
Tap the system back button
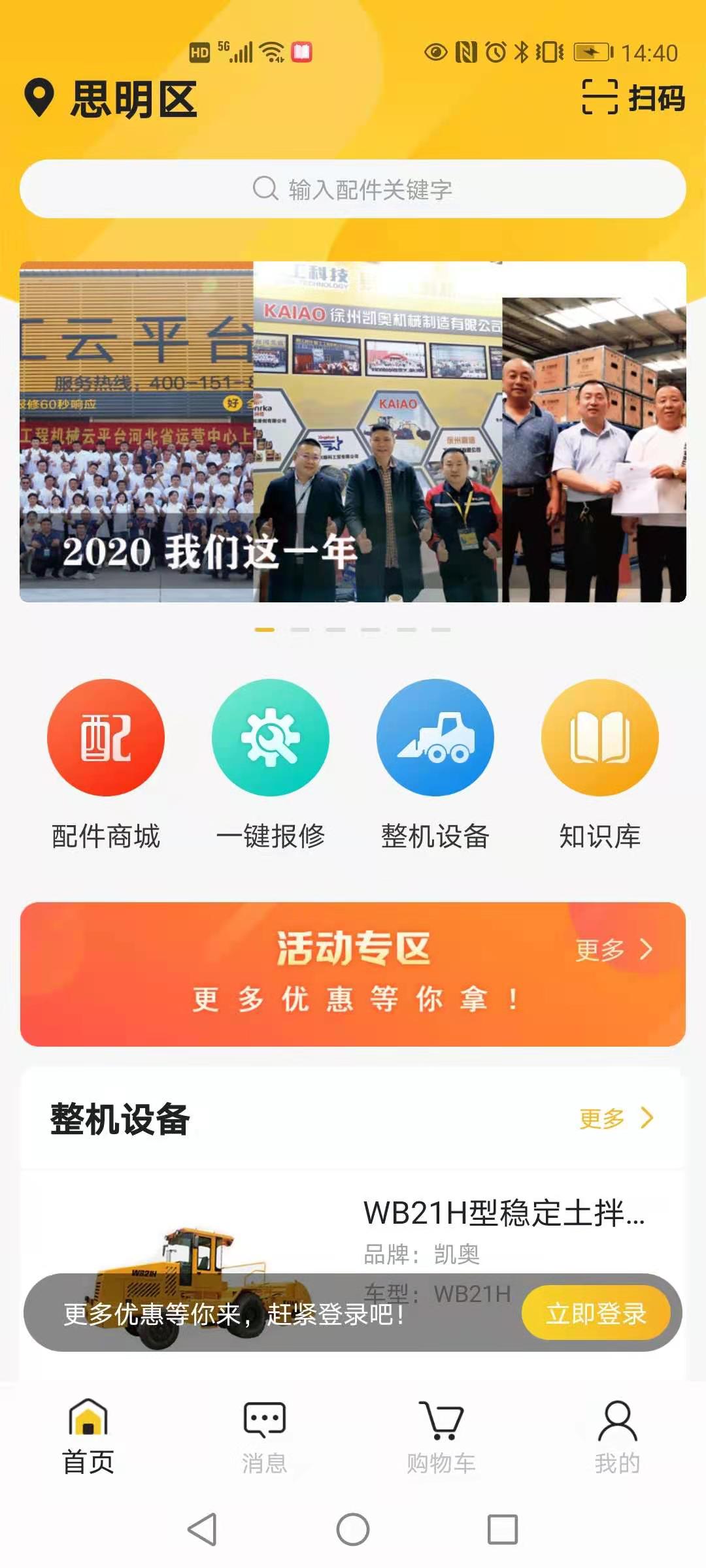202,1529
